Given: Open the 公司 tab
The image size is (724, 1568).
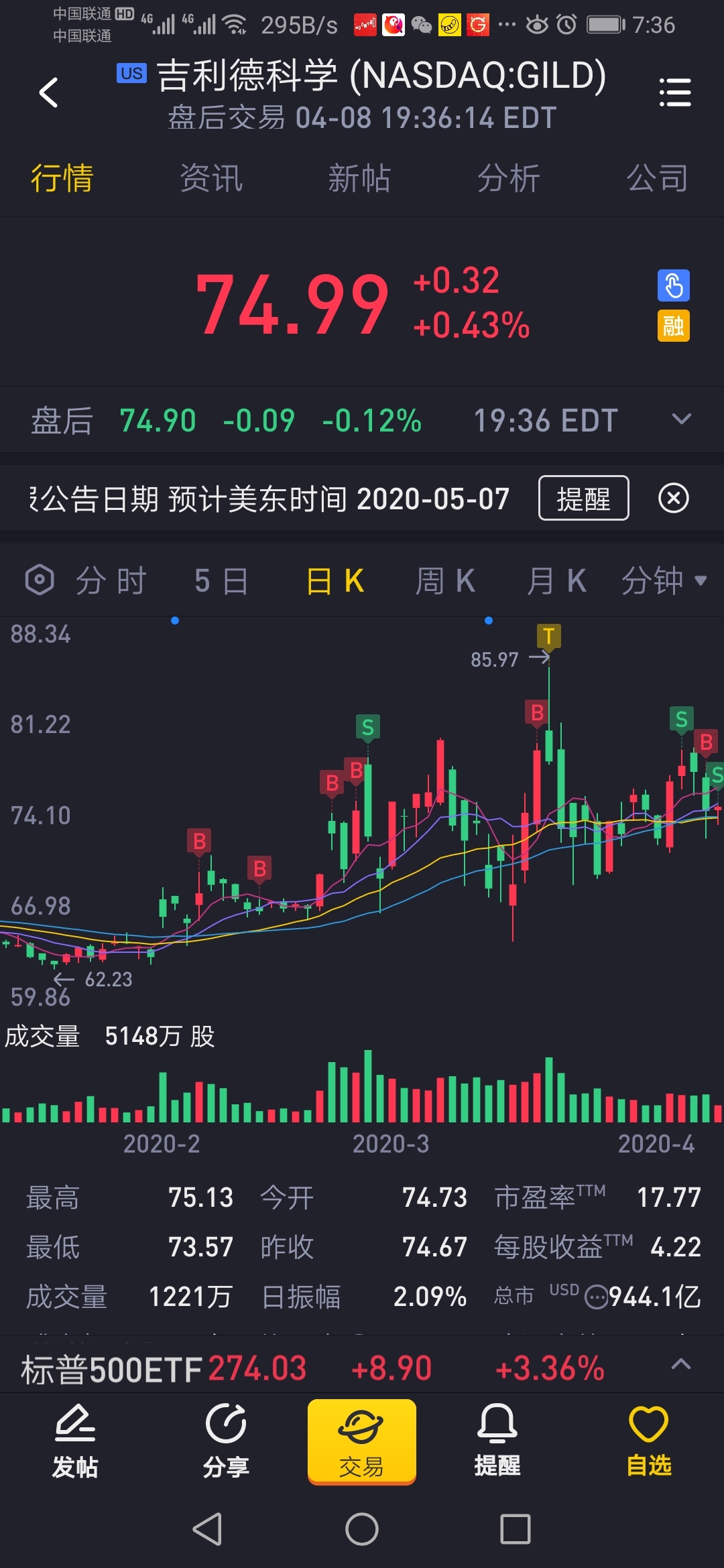Looking at the screenshot, I should 657,178.
